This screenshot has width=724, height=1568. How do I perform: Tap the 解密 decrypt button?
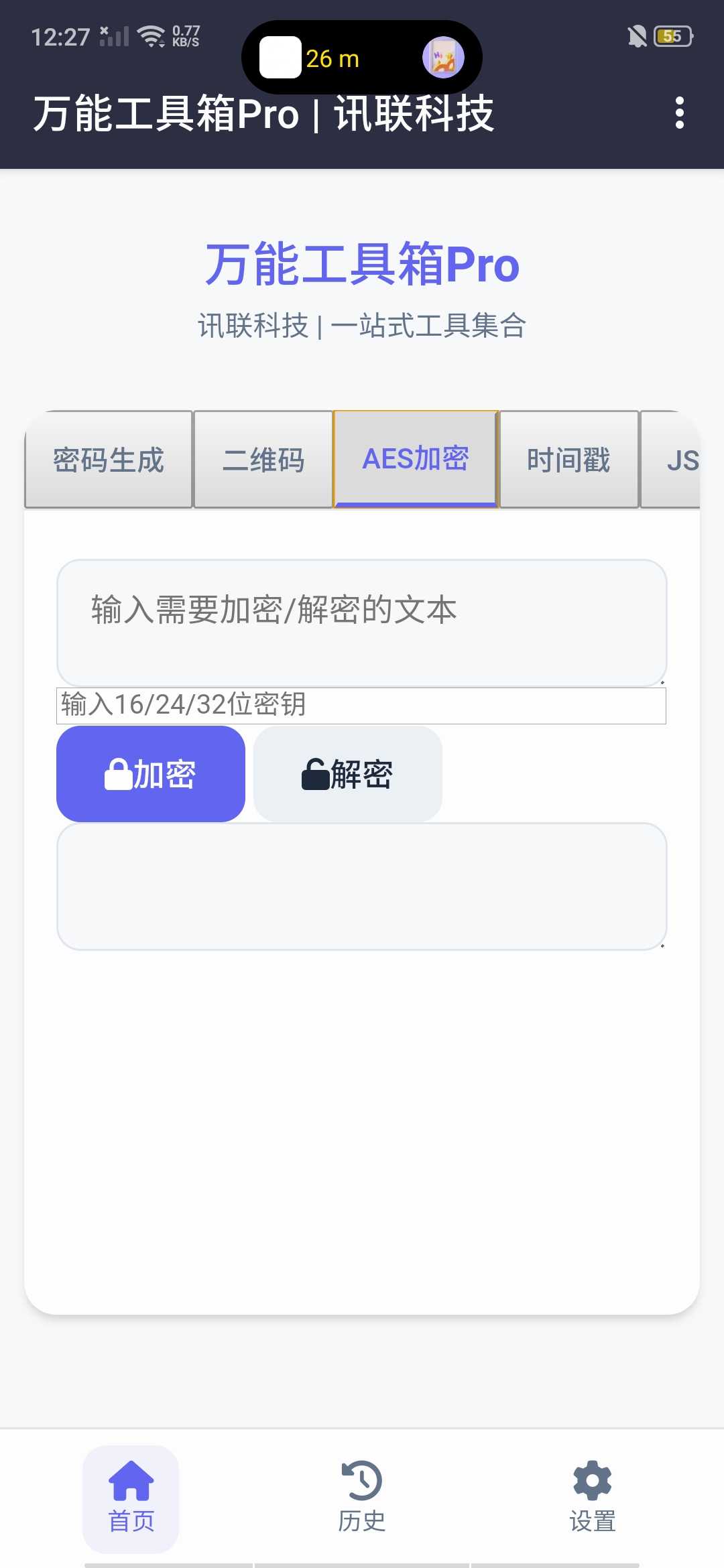[348, 774]
